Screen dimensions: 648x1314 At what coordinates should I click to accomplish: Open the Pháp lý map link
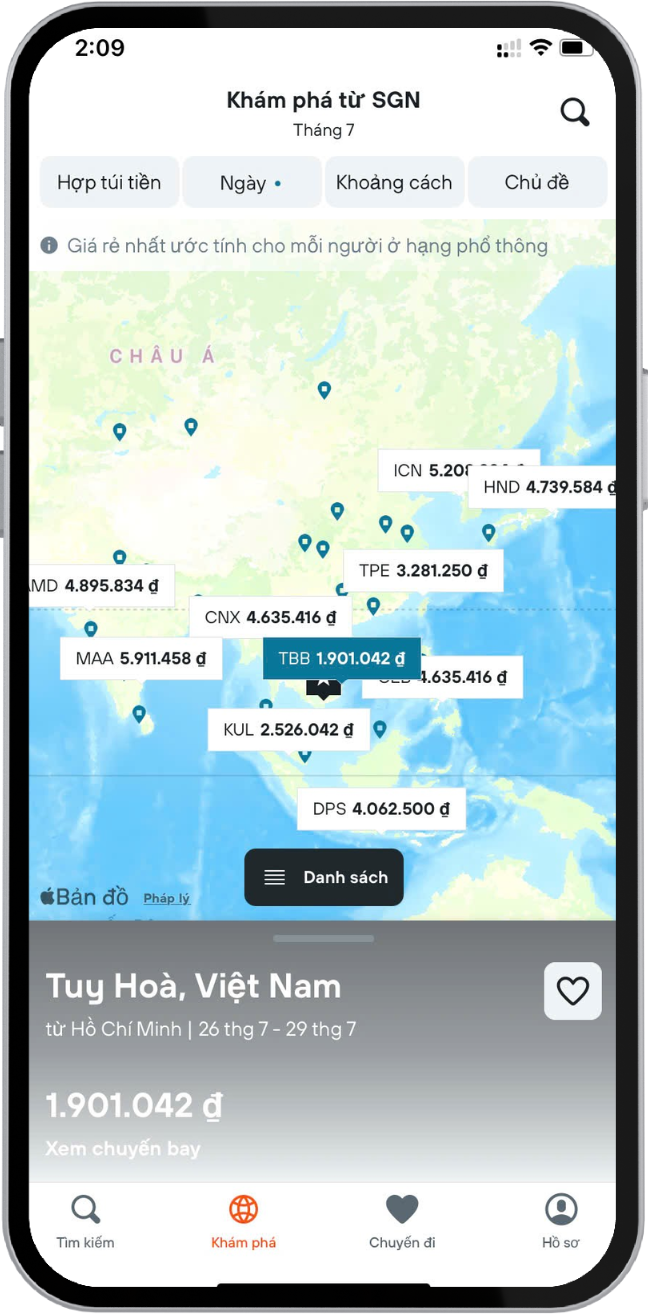[166, 898]
